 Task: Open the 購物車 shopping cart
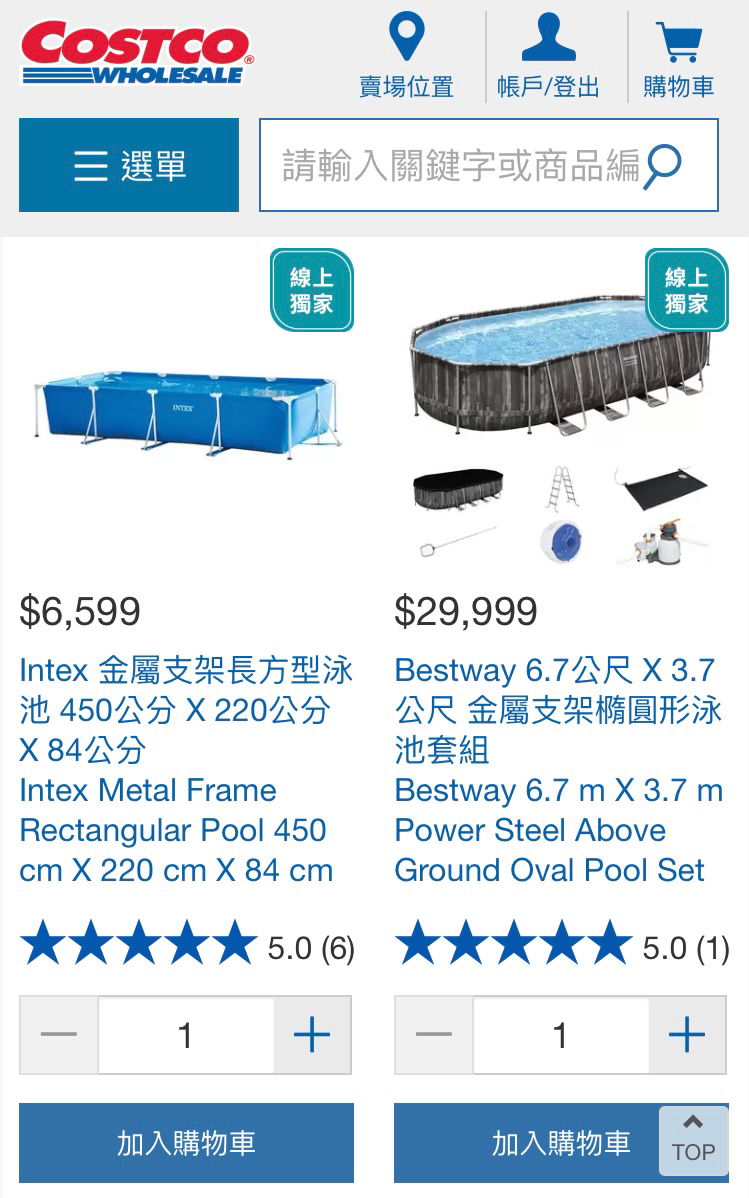[x=678, y=58]
